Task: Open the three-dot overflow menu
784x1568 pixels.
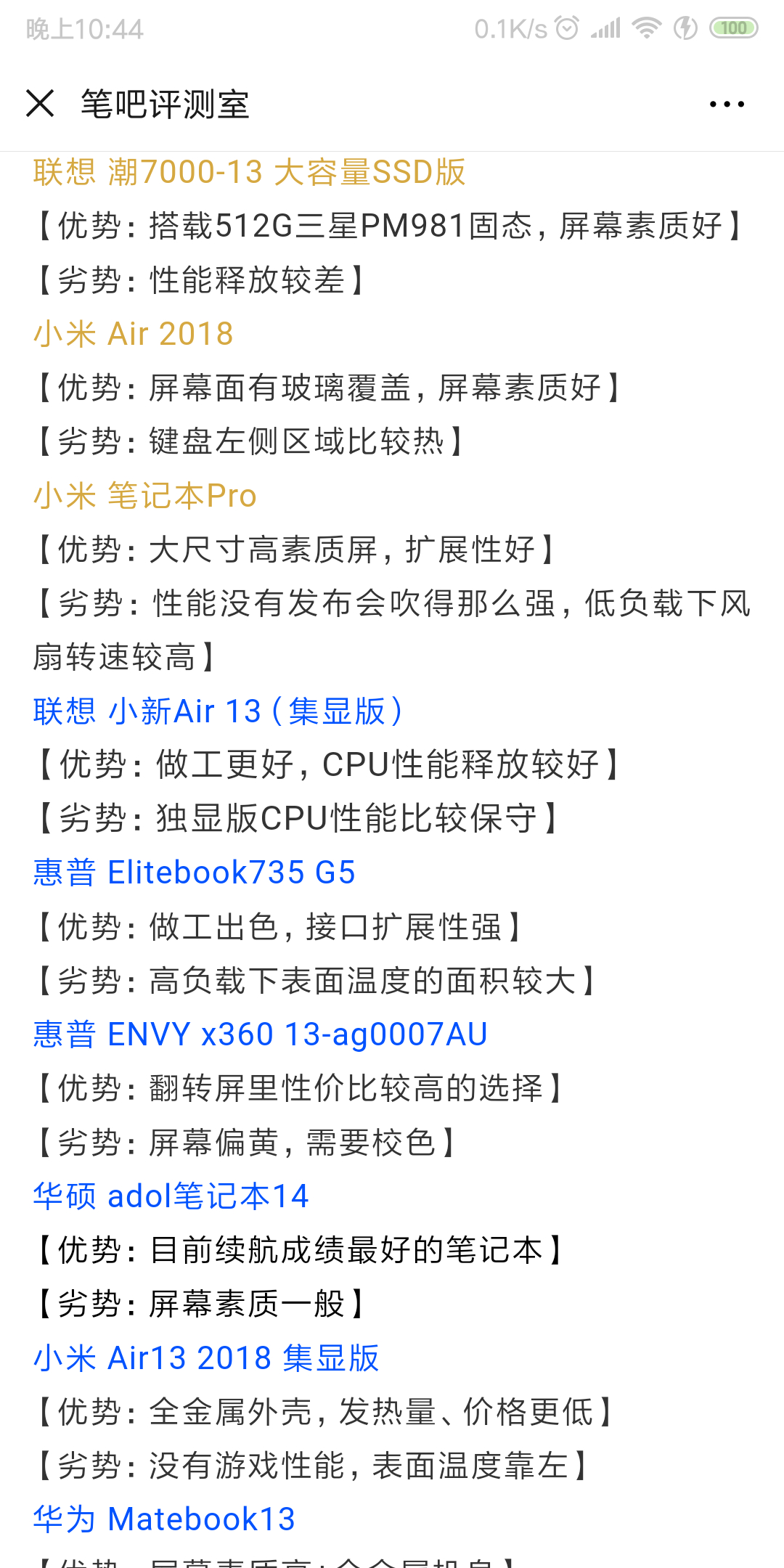Action: click(727, 105)
